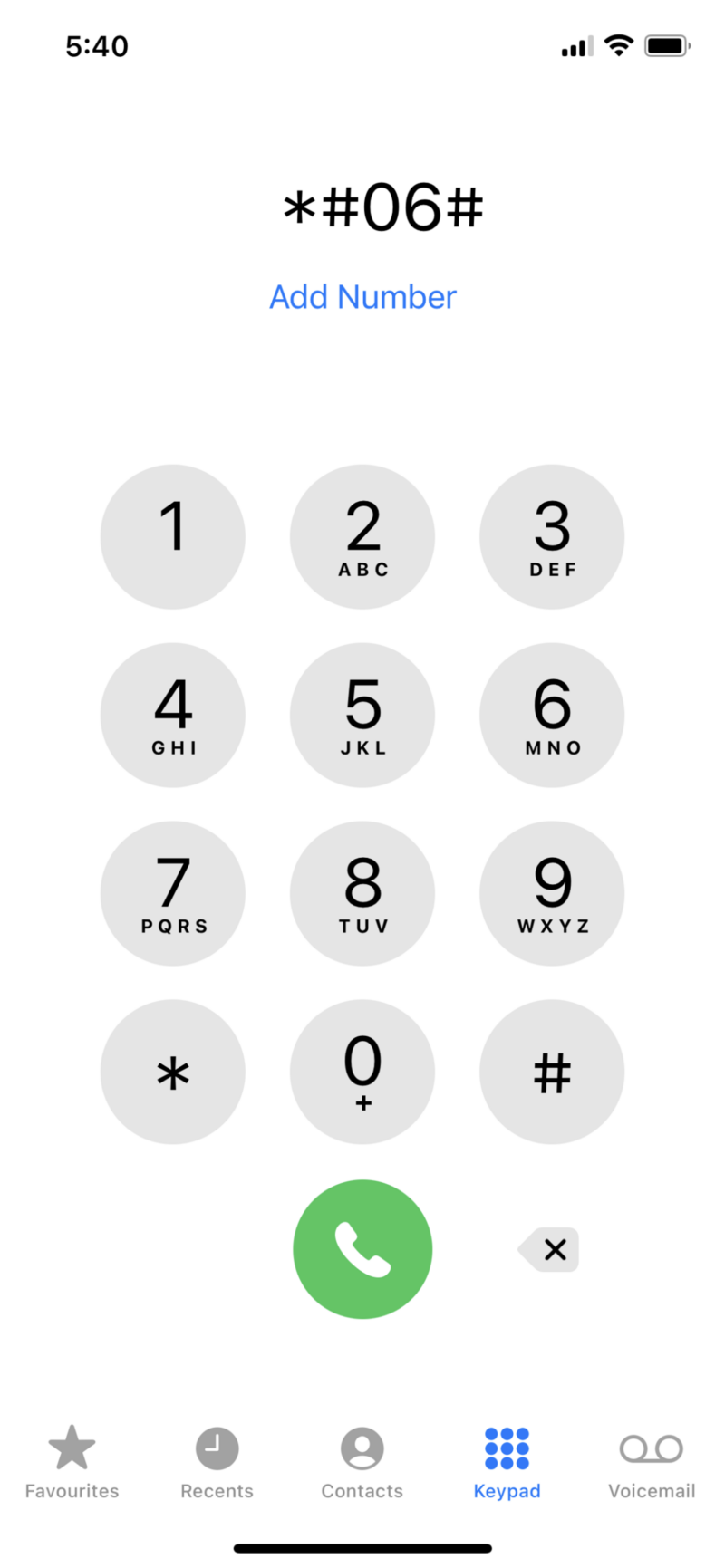Enter digit 8 TUV
Viewport: 725px width, 1568px height.
click(362, 893)
